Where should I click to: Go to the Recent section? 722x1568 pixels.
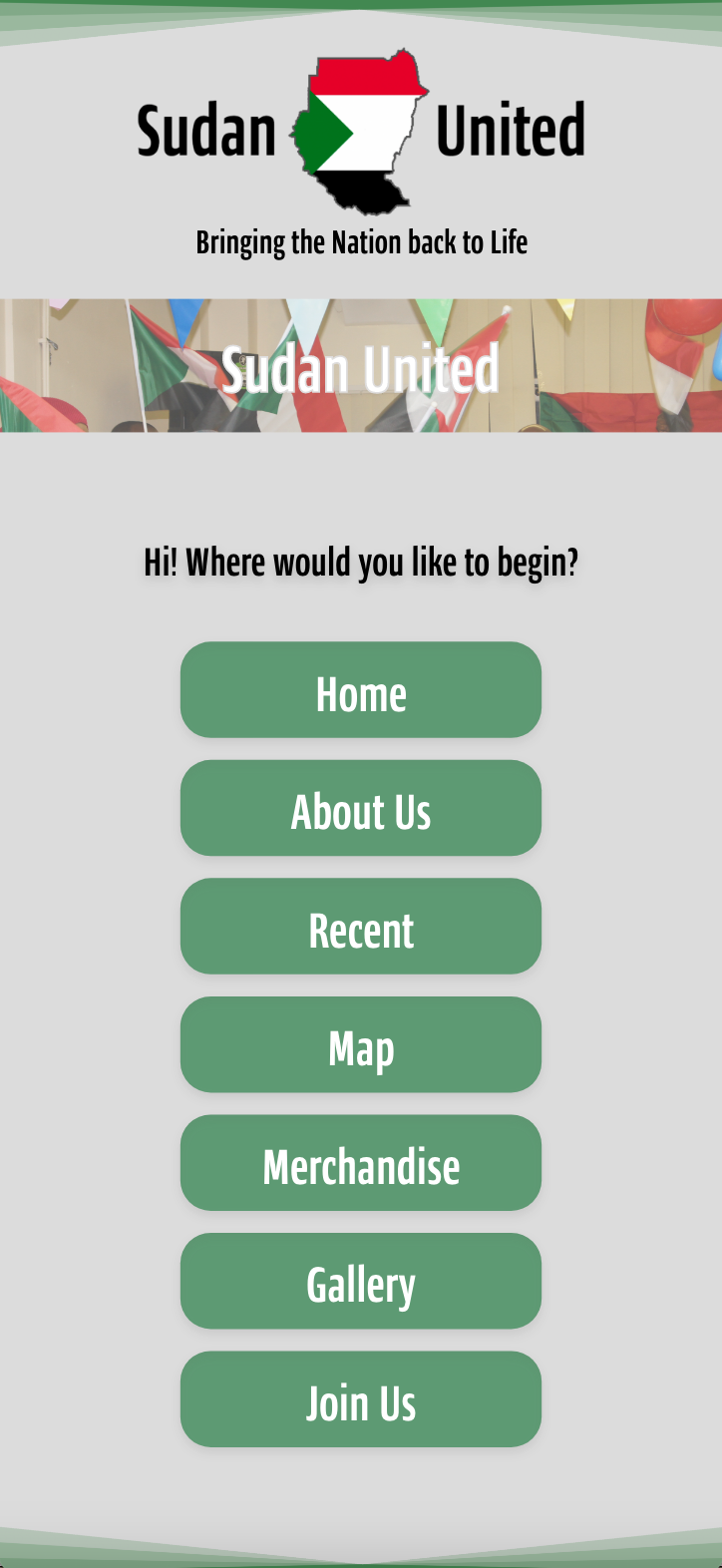(x=361, y=927)
